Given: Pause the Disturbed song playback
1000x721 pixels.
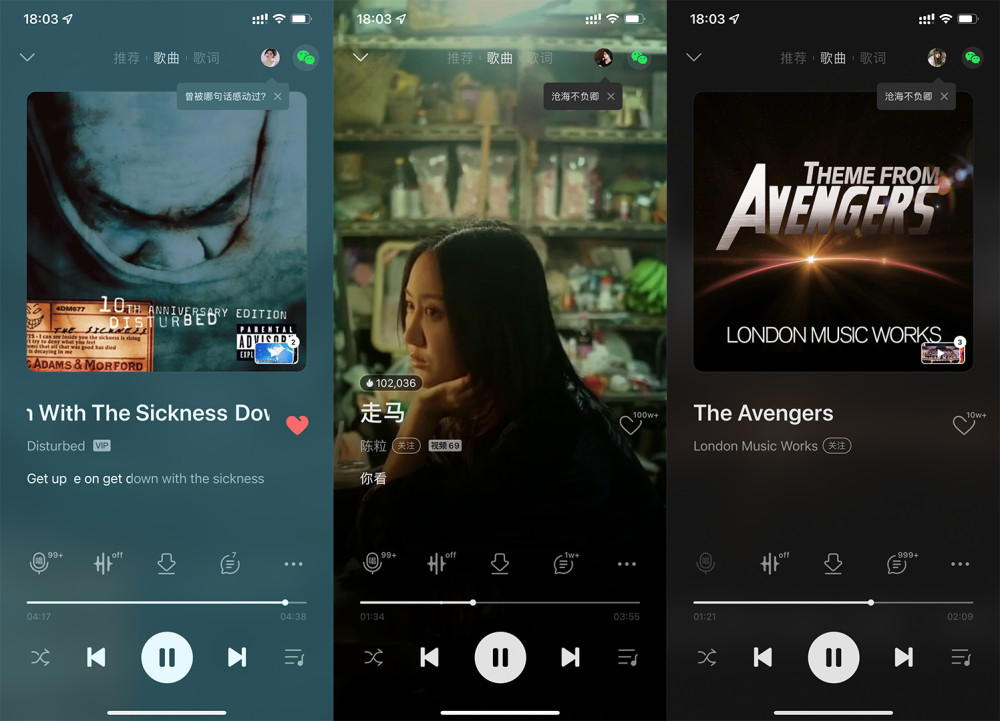Looking at the screenshot, I should 166,657.
